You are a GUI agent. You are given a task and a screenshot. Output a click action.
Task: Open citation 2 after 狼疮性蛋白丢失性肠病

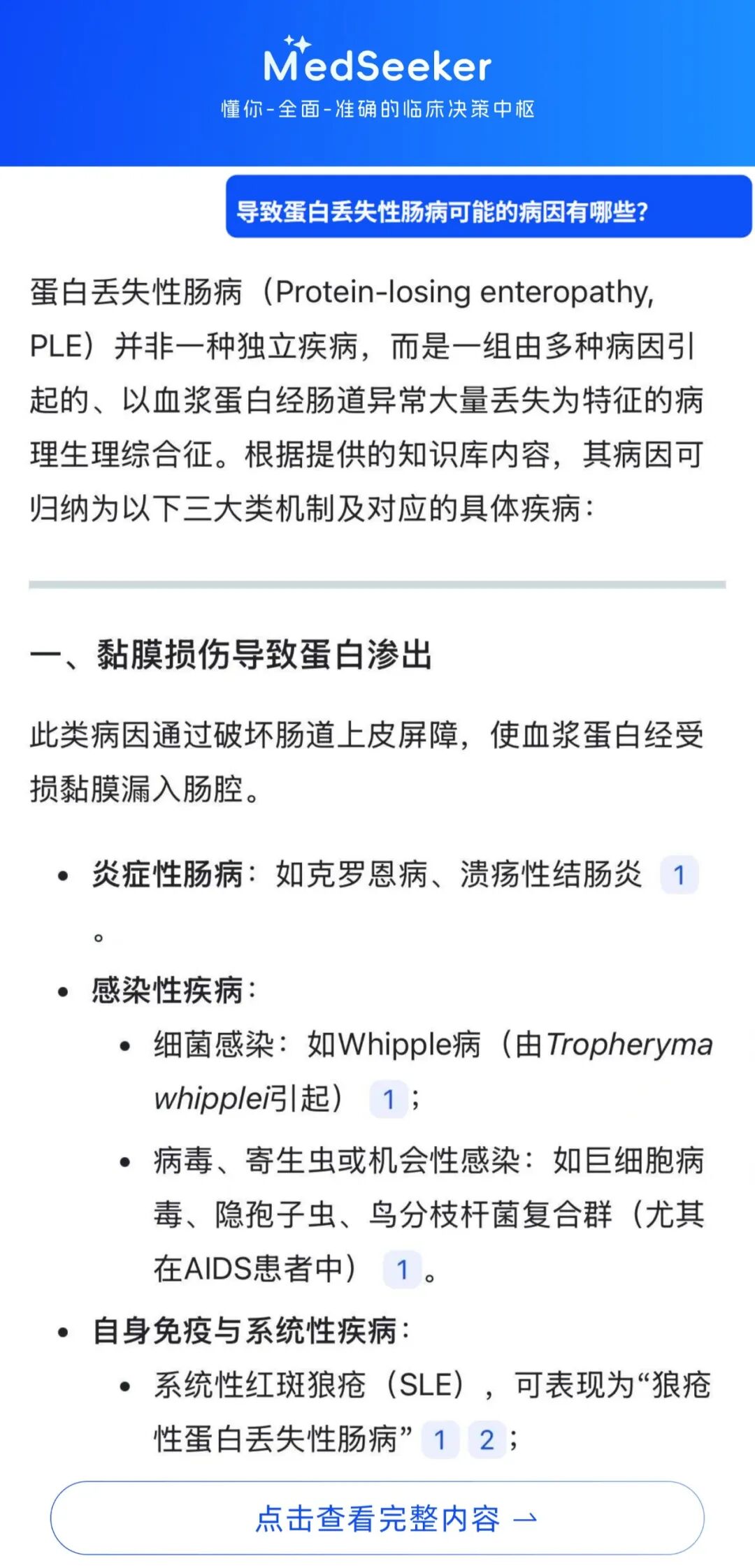click(487, 1439)
